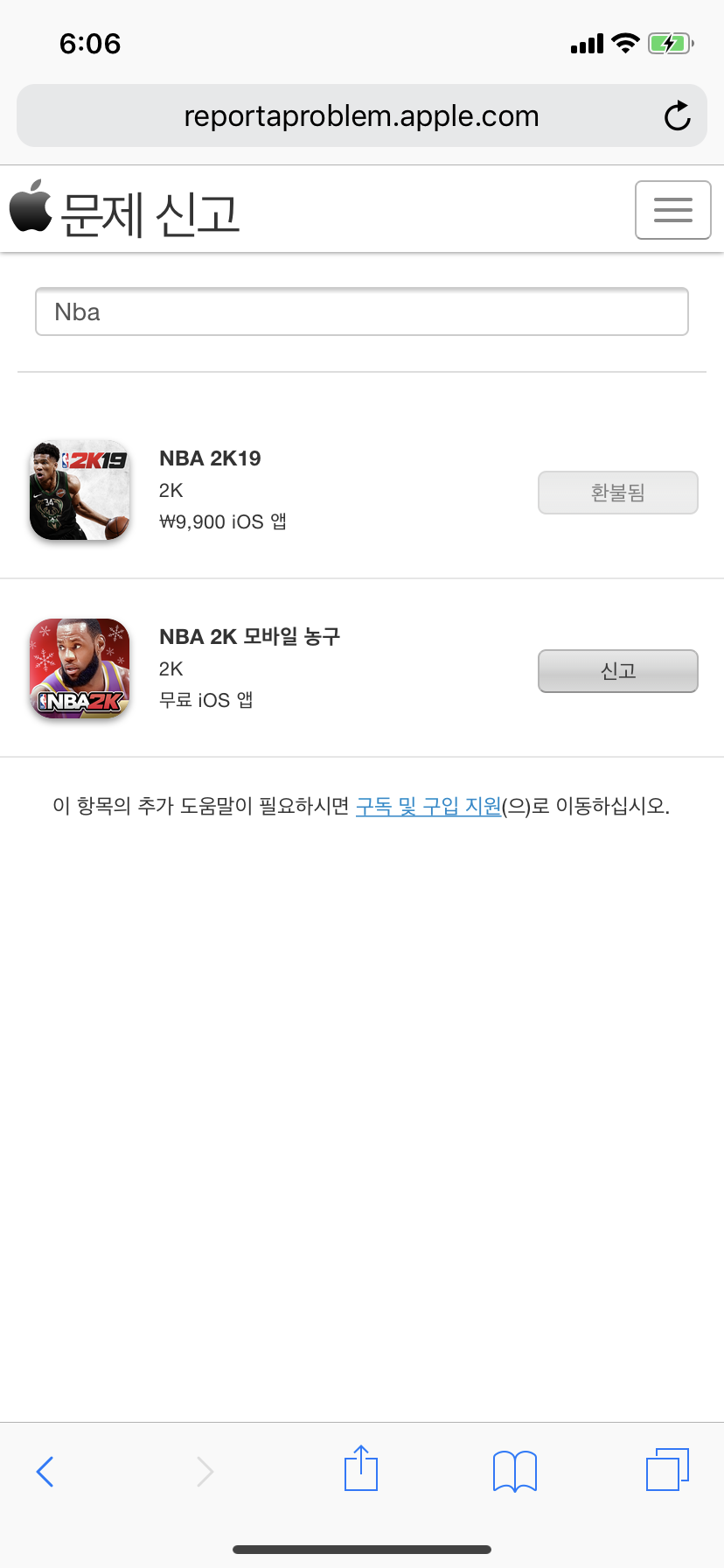The image size is (724, 1568).
Task: Share this page
Action: point(361,1469)
